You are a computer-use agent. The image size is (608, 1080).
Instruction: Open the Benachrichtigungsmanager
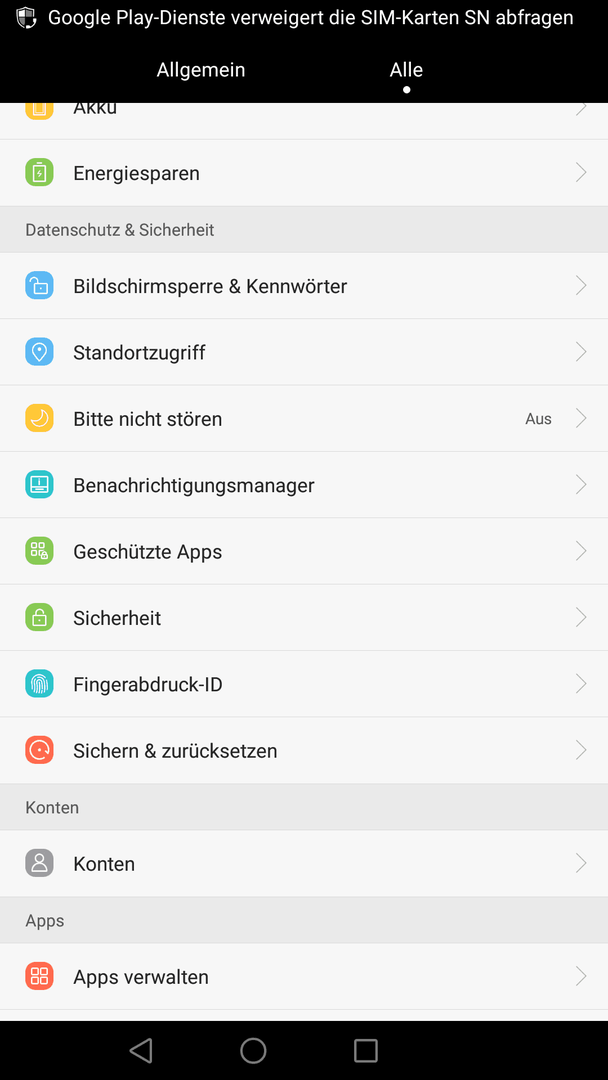(x=304, y=485)
